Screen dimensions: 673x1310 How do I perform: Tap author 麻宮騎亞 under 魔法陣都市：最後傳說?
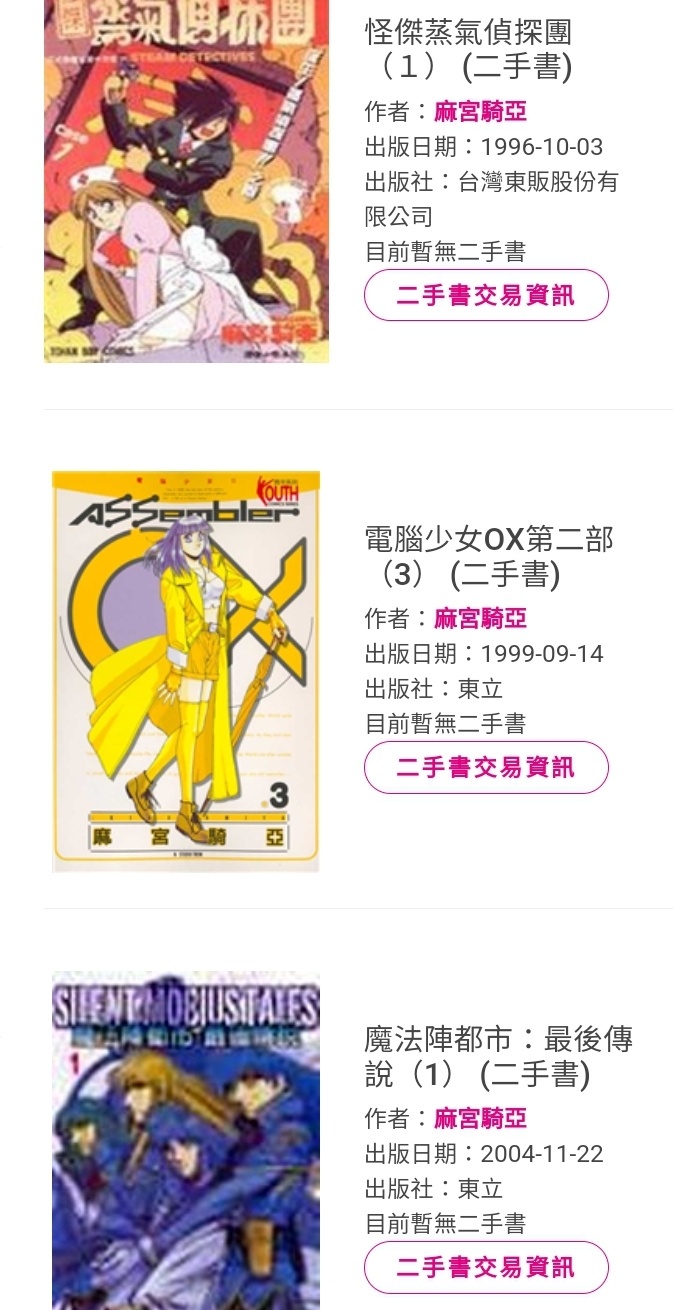(x=480, y=1118)
